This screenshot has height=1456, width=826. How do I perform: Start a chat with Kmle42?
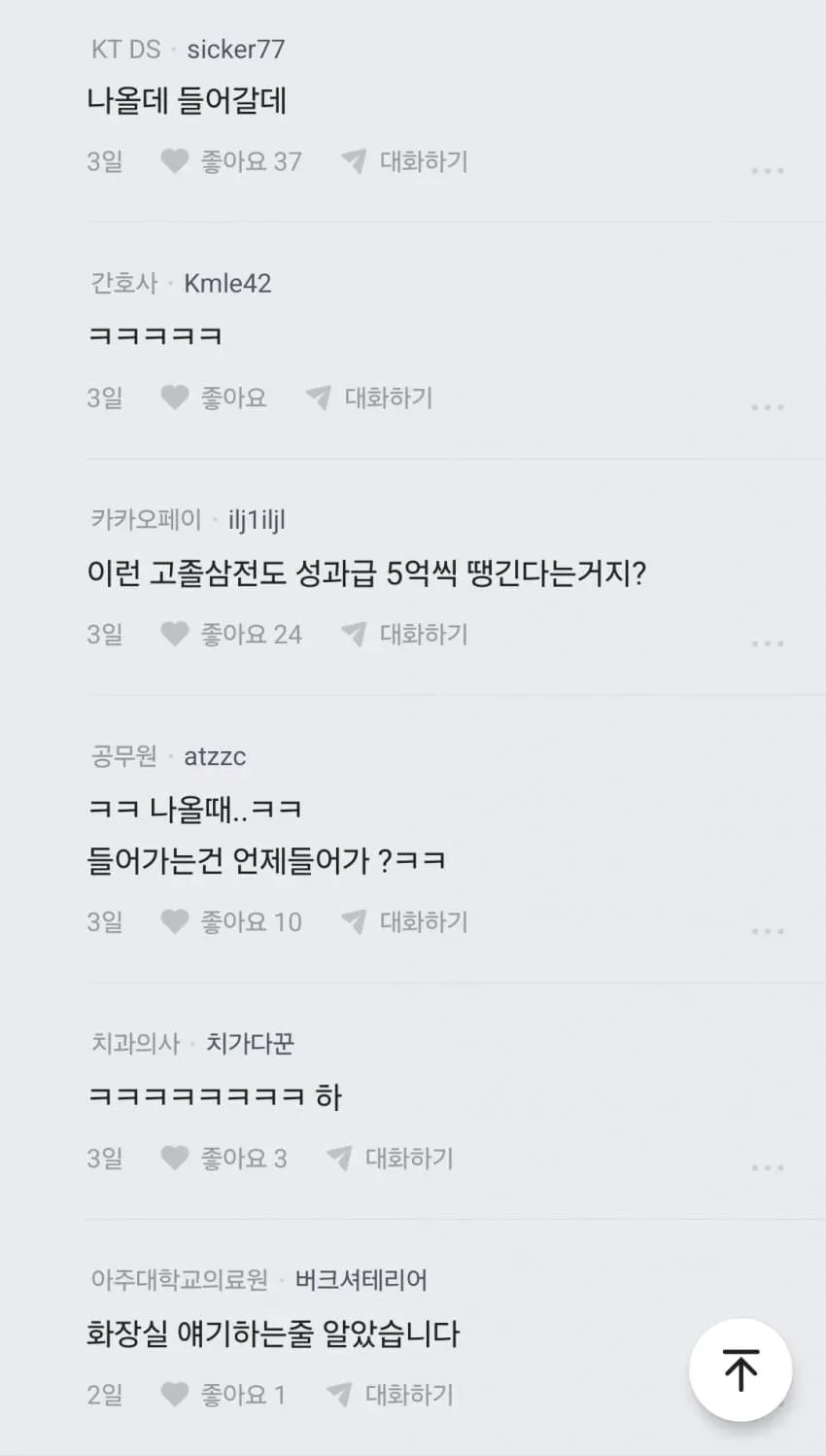369,398
